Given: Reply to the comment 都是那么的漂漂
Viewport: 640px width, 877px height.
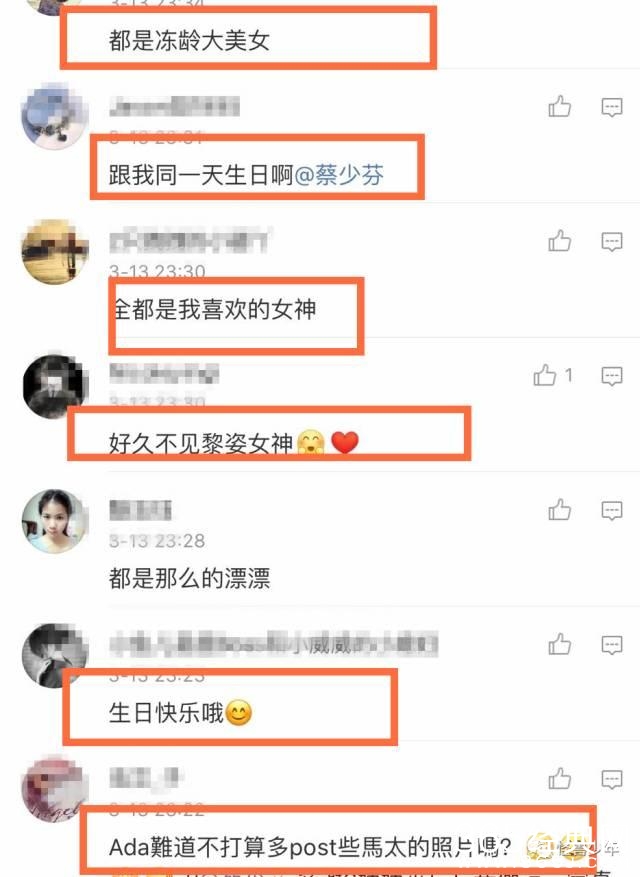Looking at the screenshot, I should [612, 510].
